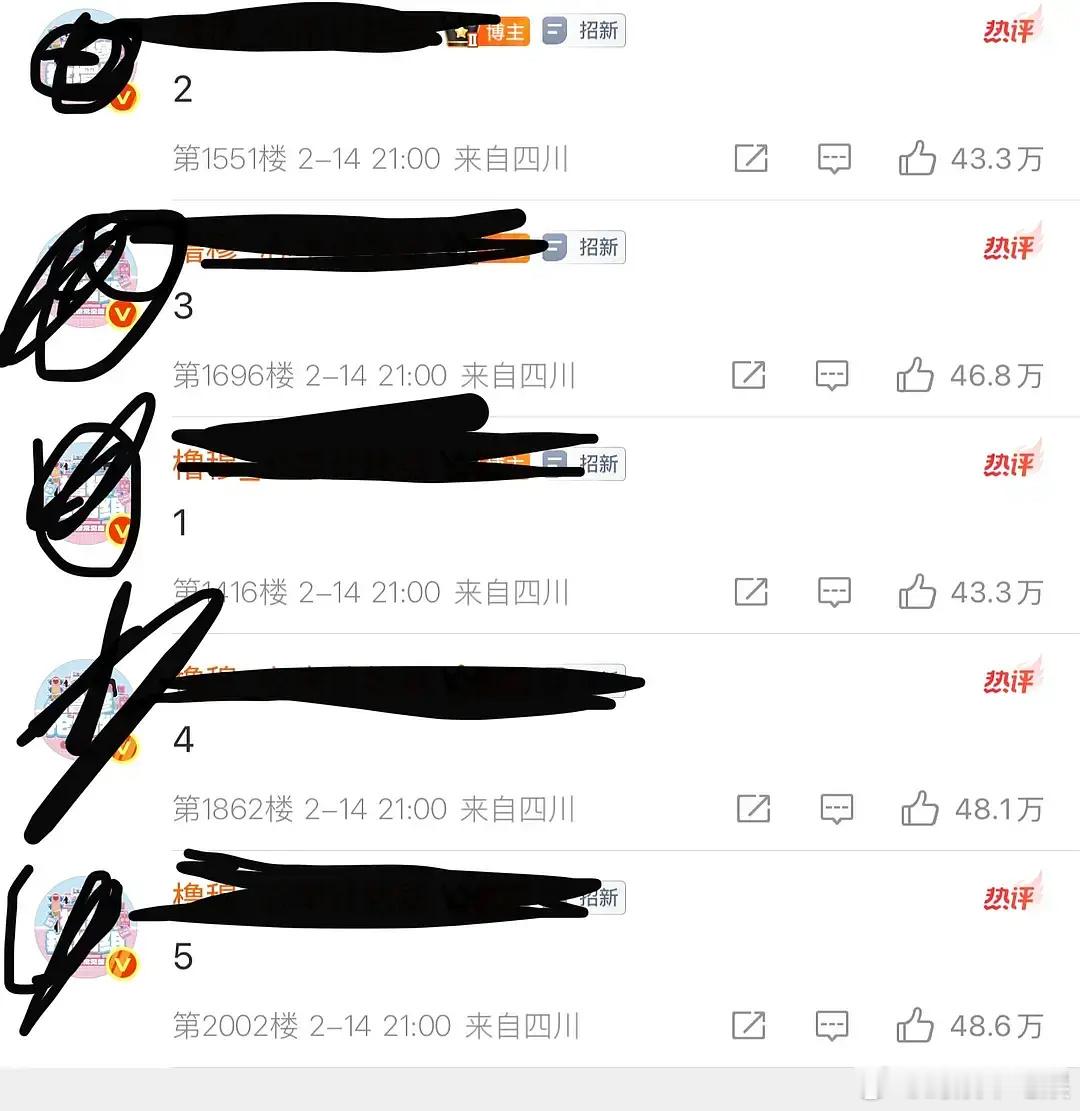Select the 招新 recruitment badge on the top comment
Viewport: 1080px width, 1111px height.
[x=582, y=31]
